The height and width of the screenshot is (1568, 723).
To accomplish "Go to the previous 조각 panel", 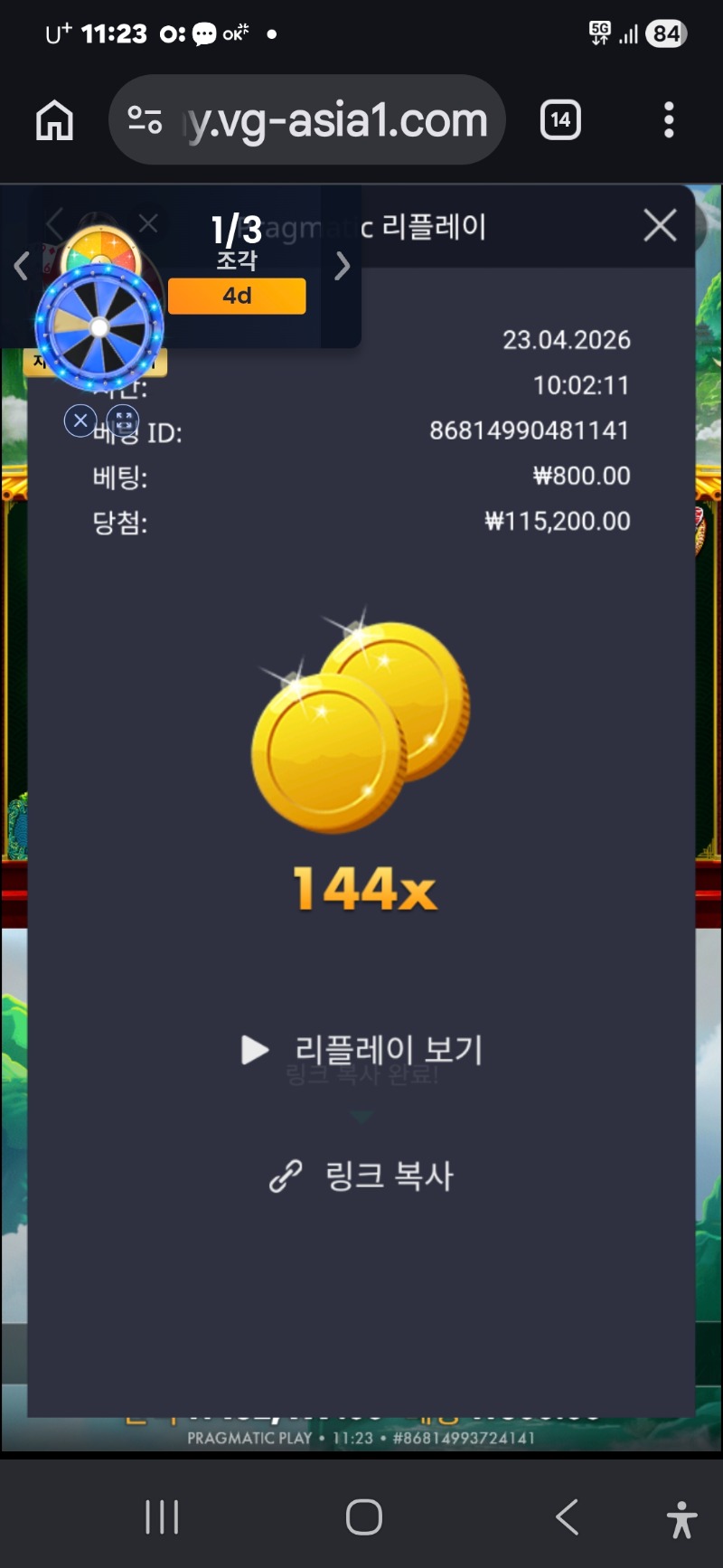I will [22, 266].
